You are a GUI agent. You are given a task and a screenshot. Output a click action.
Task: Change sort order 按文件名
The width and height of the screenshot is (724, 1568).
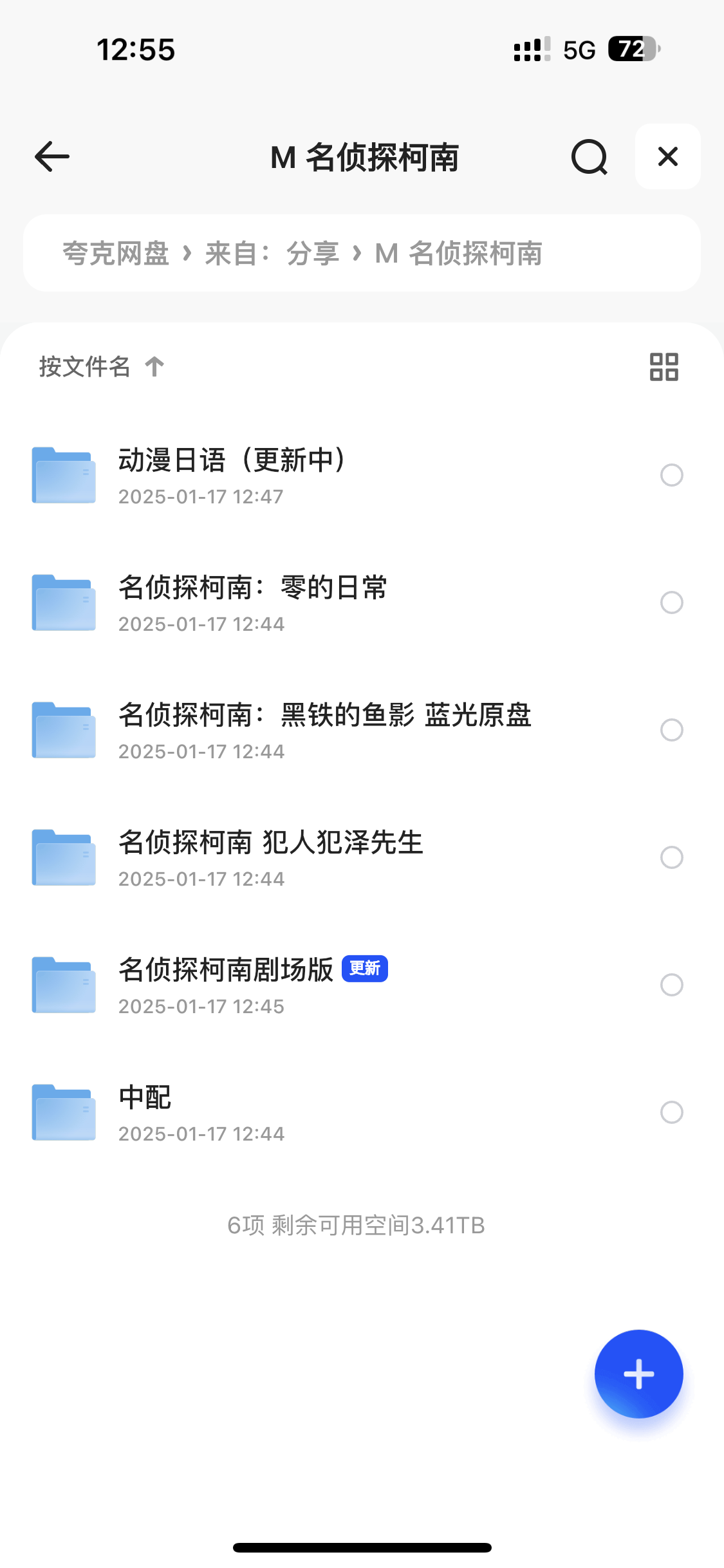tap(101, 366)
